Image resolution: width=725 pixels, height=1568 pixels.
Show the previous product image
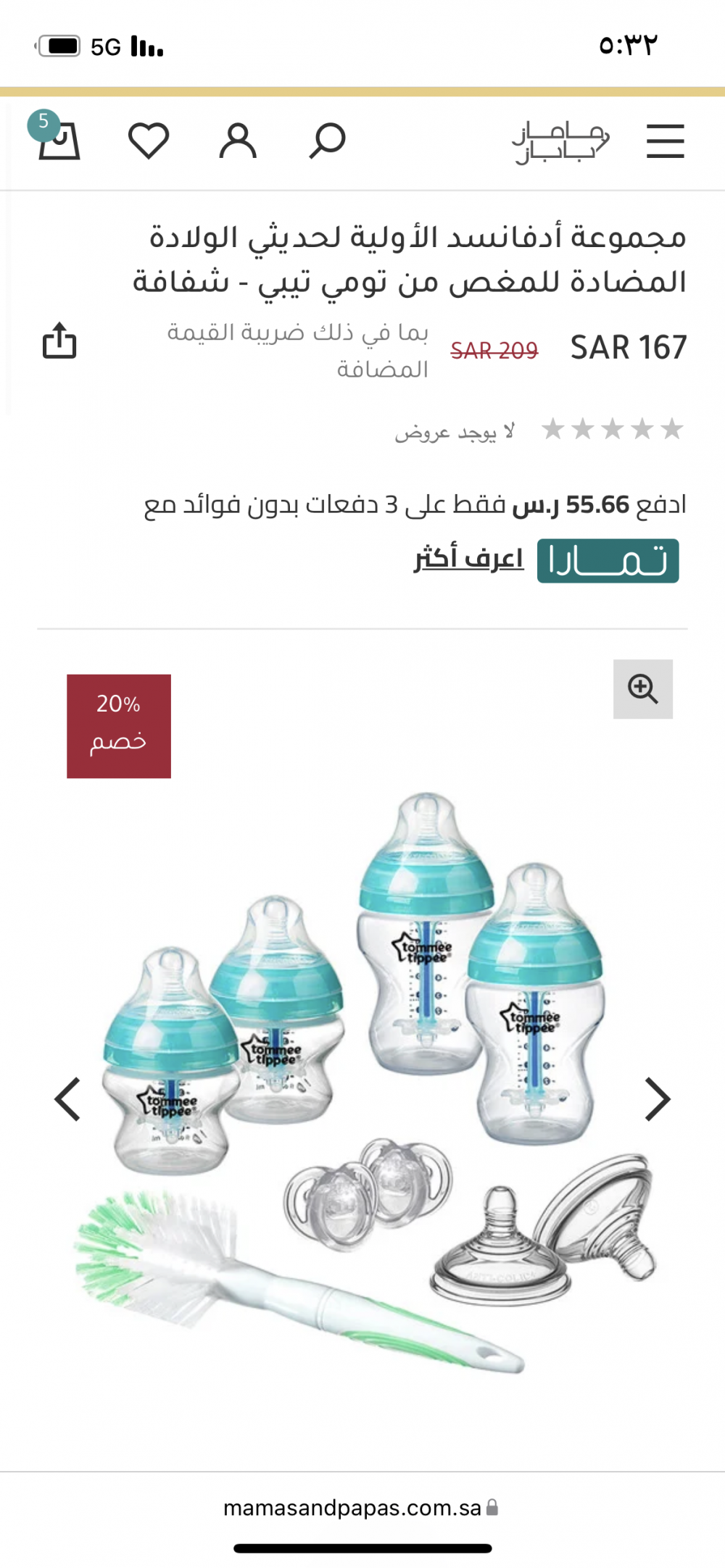(68, 1099)
